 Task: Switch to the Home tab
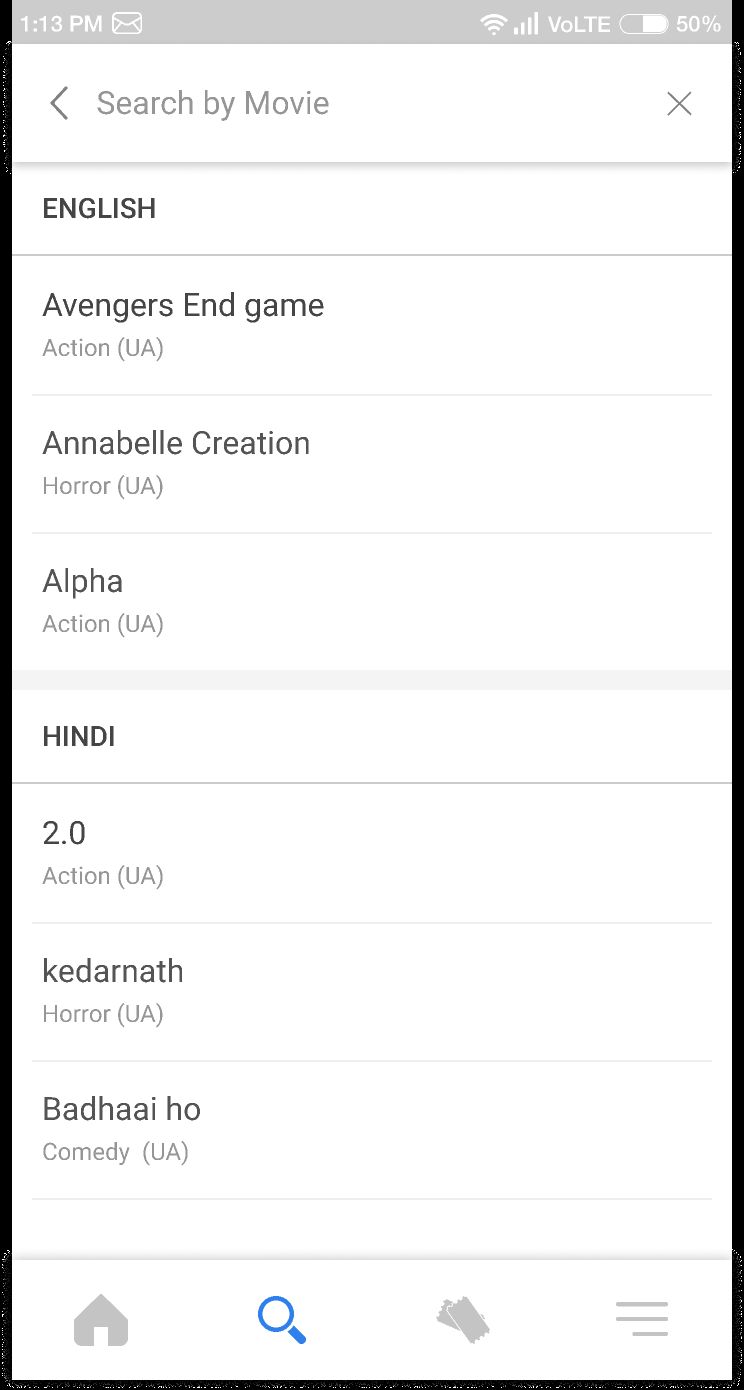101,1320
